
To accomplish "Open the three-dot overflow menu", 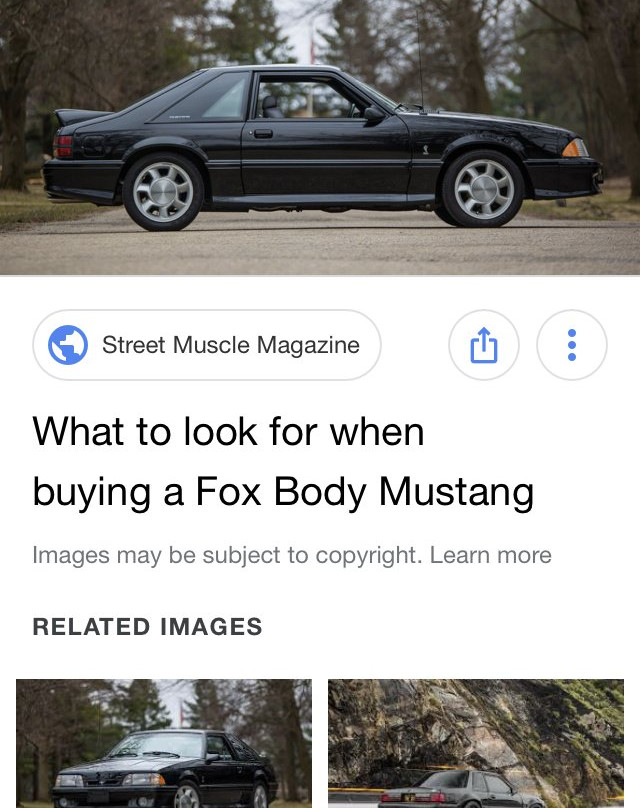I will coord(572,345).
